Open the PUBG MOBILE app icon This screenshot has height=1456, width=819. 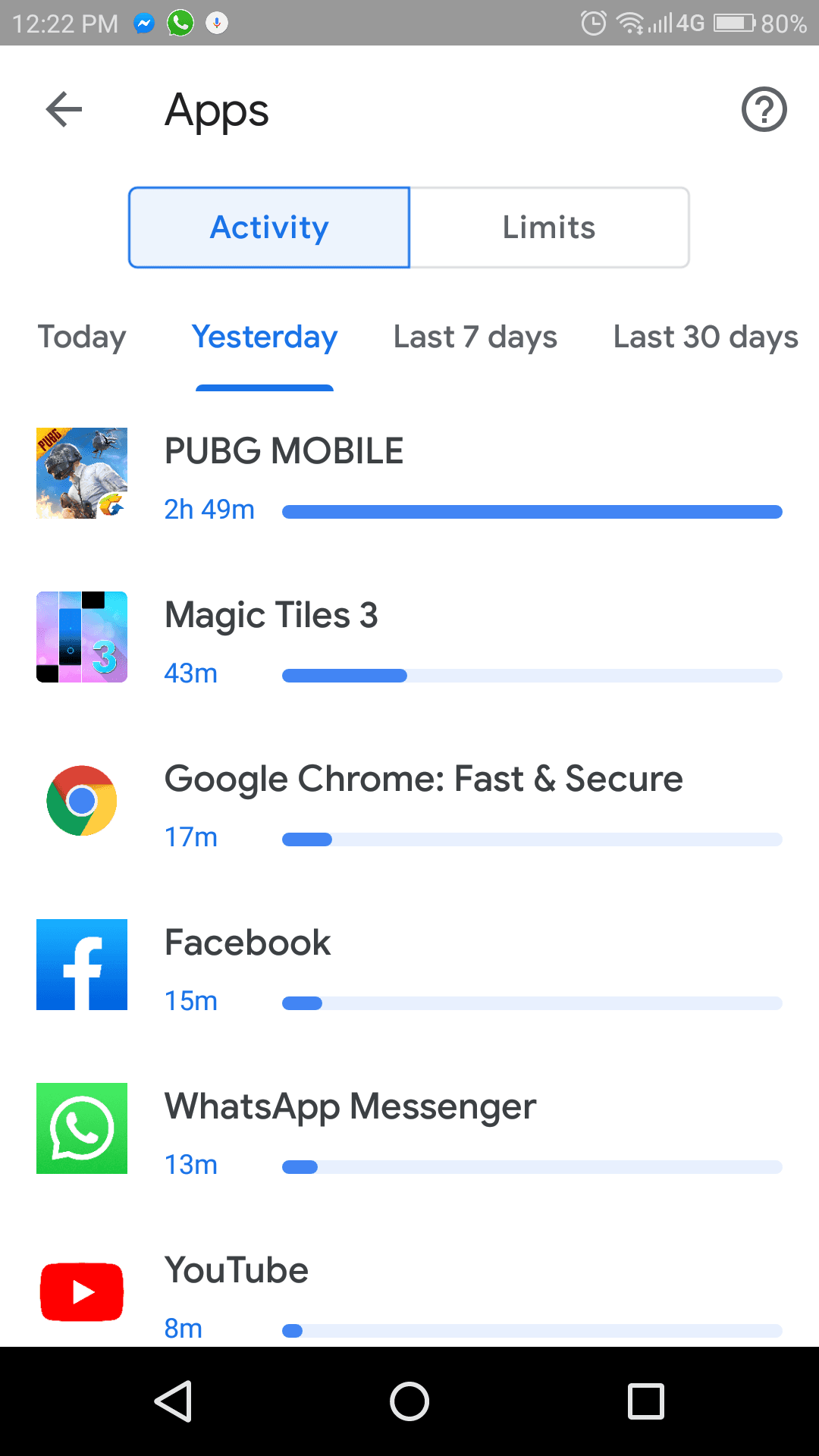click(81, 472)
